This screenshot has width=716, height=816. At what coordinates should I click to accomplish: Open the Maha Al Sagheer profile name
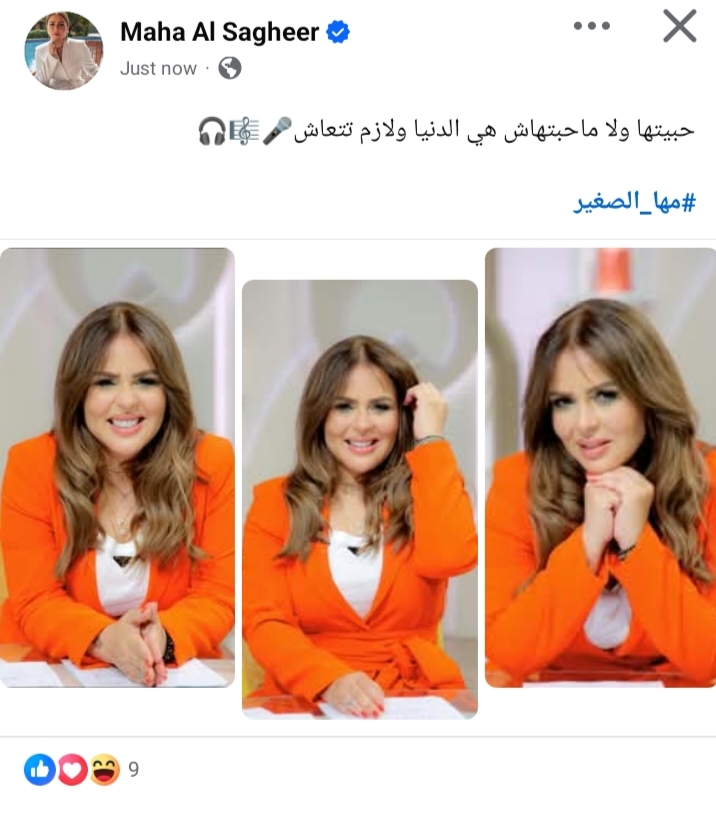(x=219, y=32)
